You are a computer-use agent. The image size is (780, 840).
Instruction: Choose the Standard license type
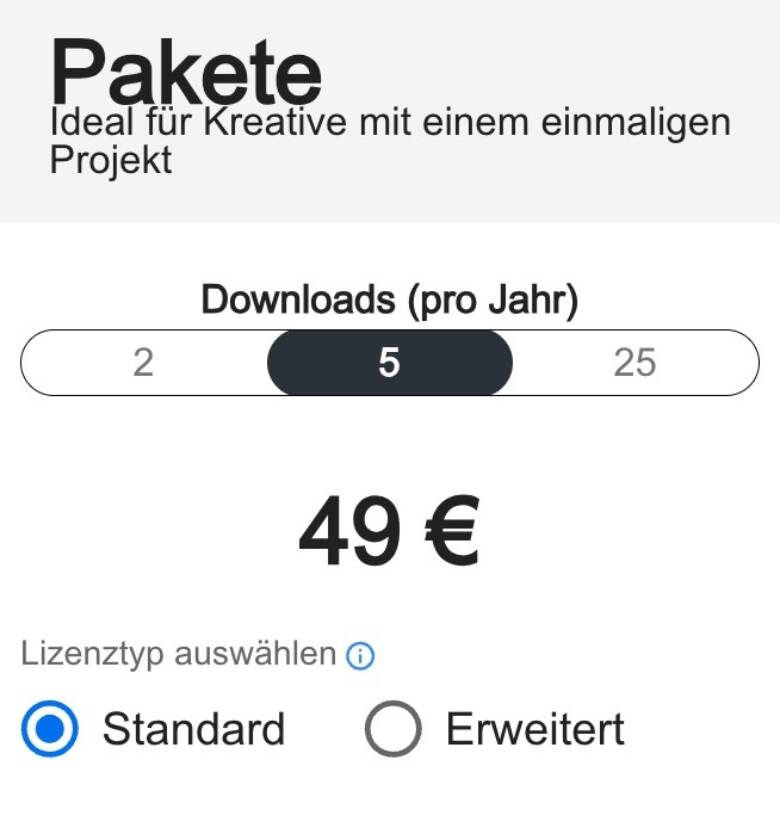pyautogui.click(x=49, y=730)
